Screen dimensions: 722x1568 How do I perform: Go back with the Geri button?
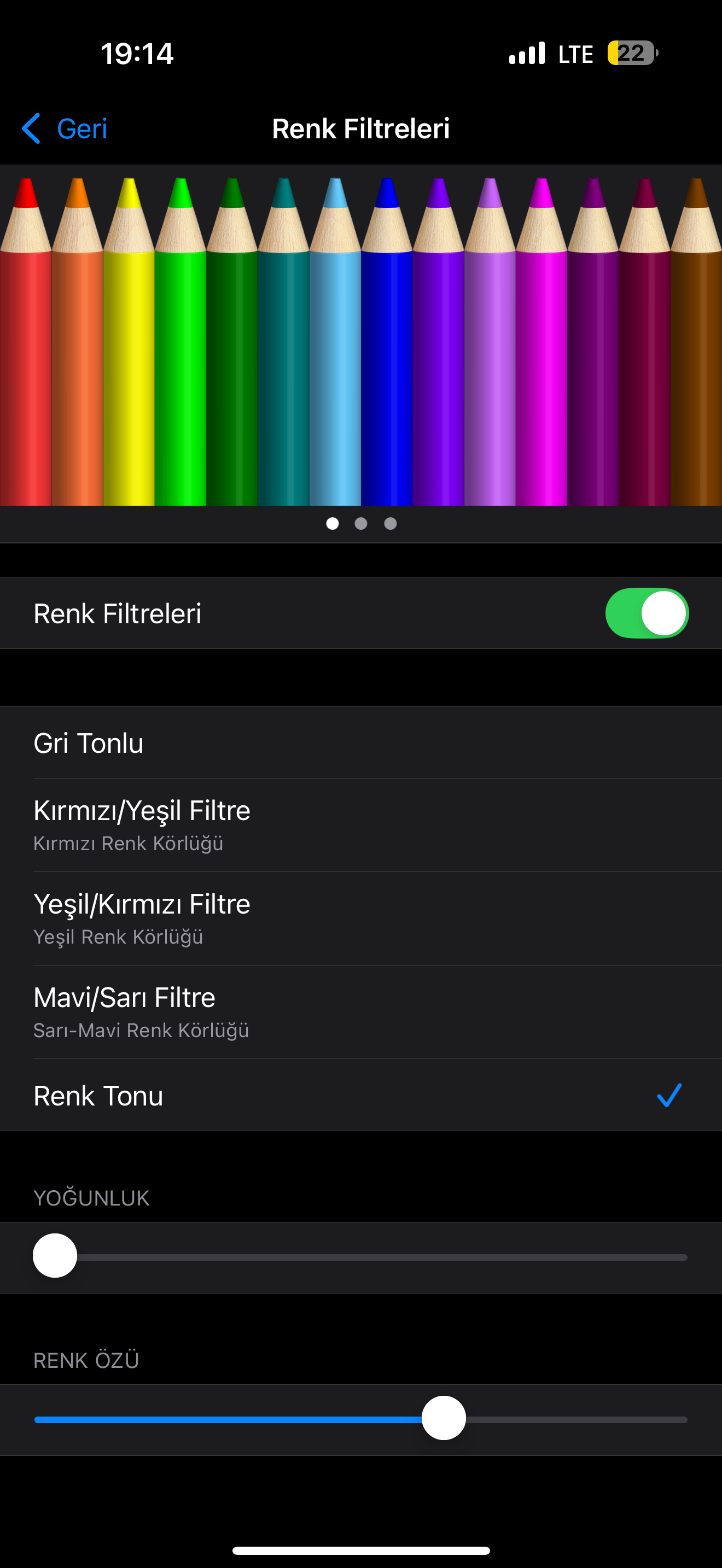[x=65, y=128]
